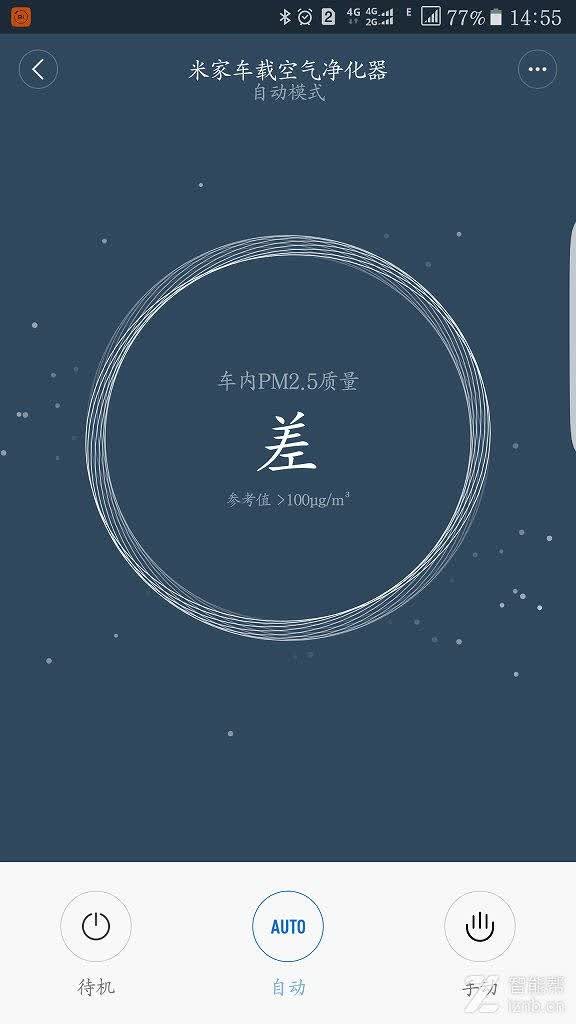The height and width of the screenshot is (1024, 576).
Task: Switch to 手动 manual mode
Action: point(480,926)
